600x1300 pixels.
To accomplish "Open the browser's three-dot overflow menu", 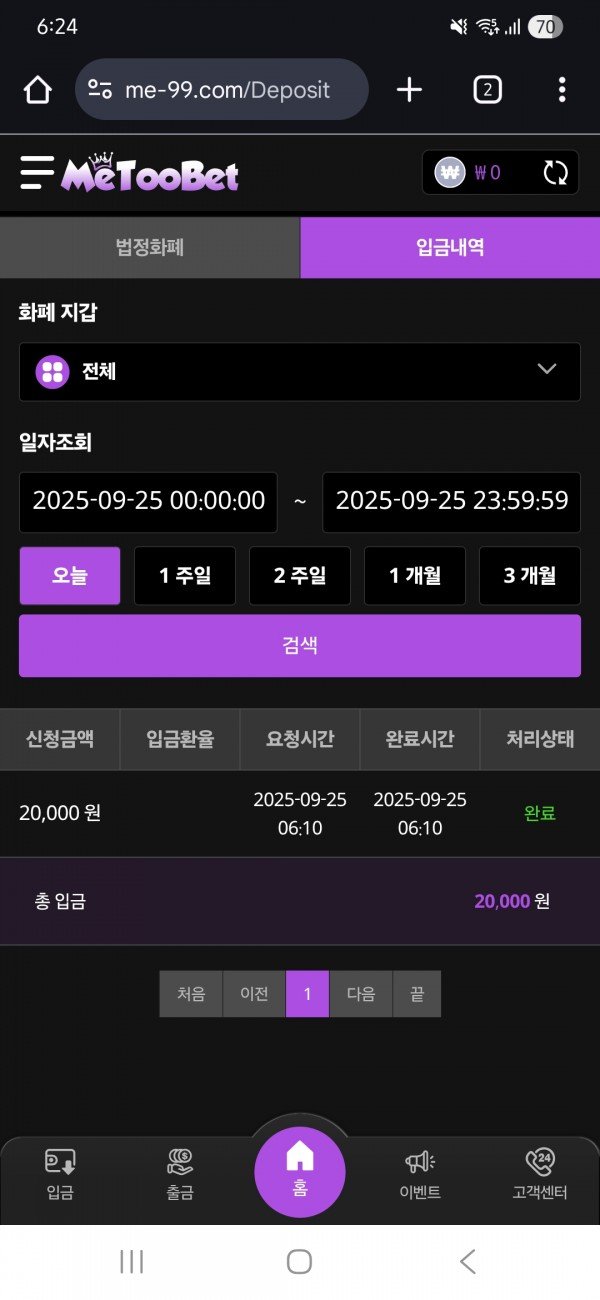I will [562, 90].
